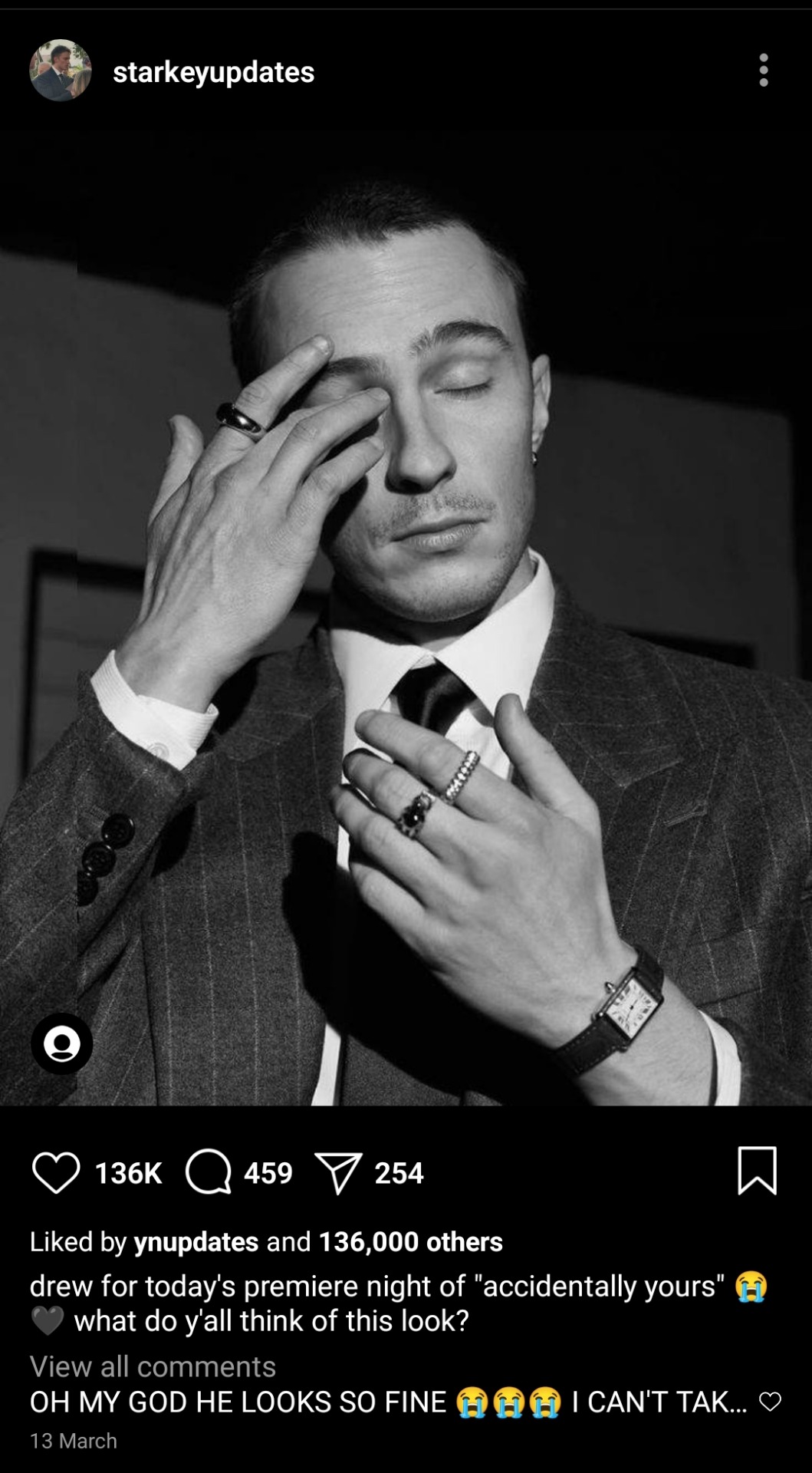Share the post with the paper plane

(338, 1173)
